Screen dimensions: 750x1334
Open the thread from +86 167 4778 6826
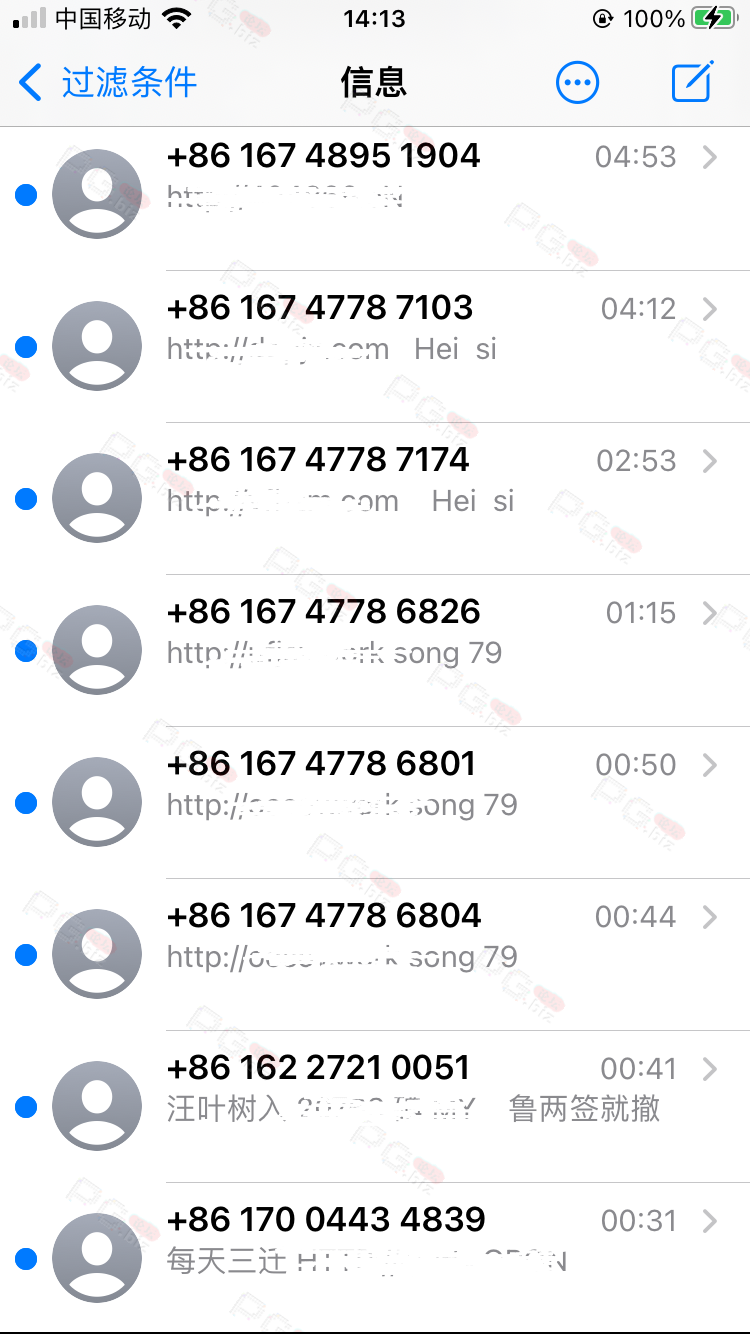(x=375, y=651)
